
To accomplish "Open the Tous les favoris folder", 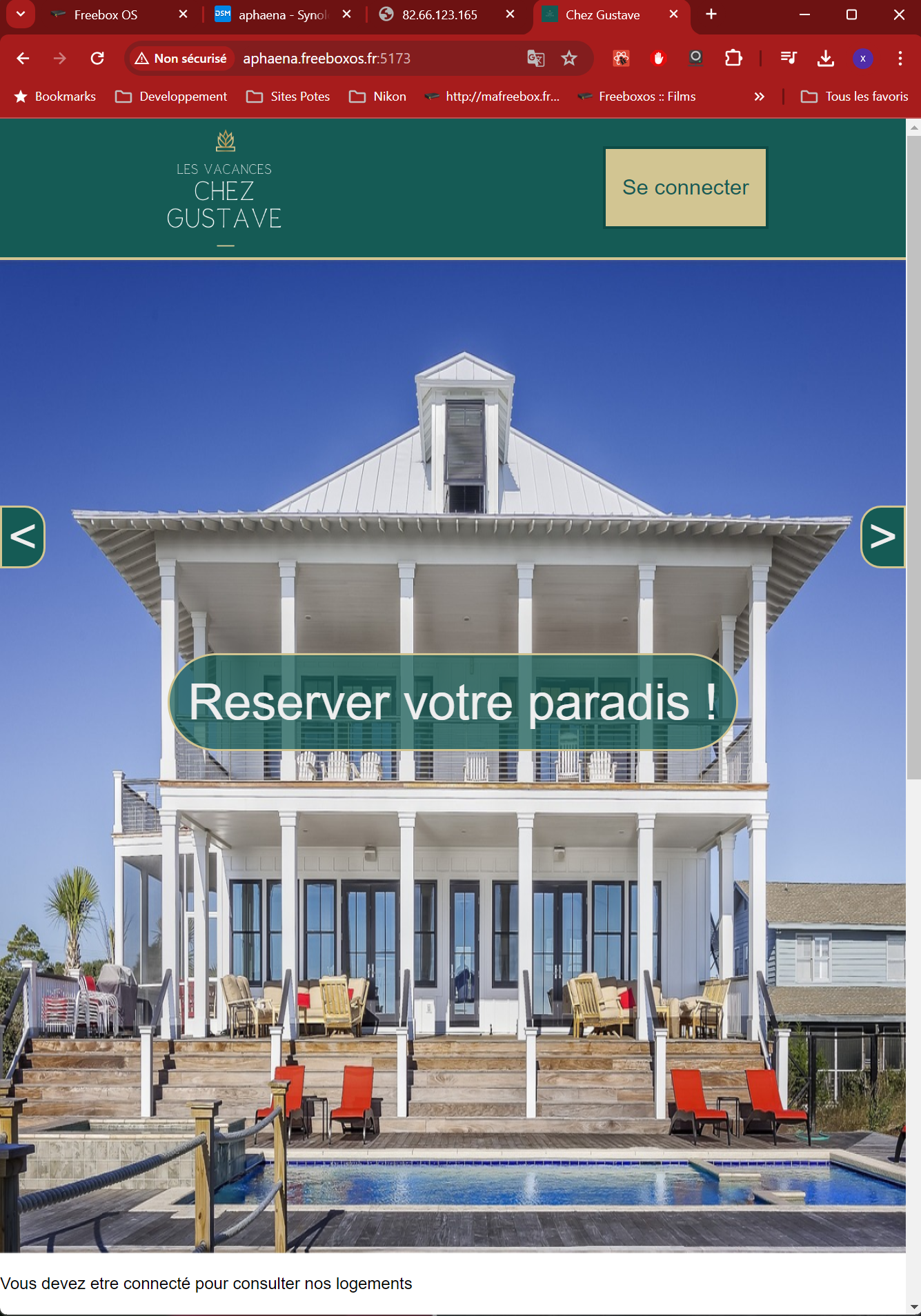I will click(854, 97).
